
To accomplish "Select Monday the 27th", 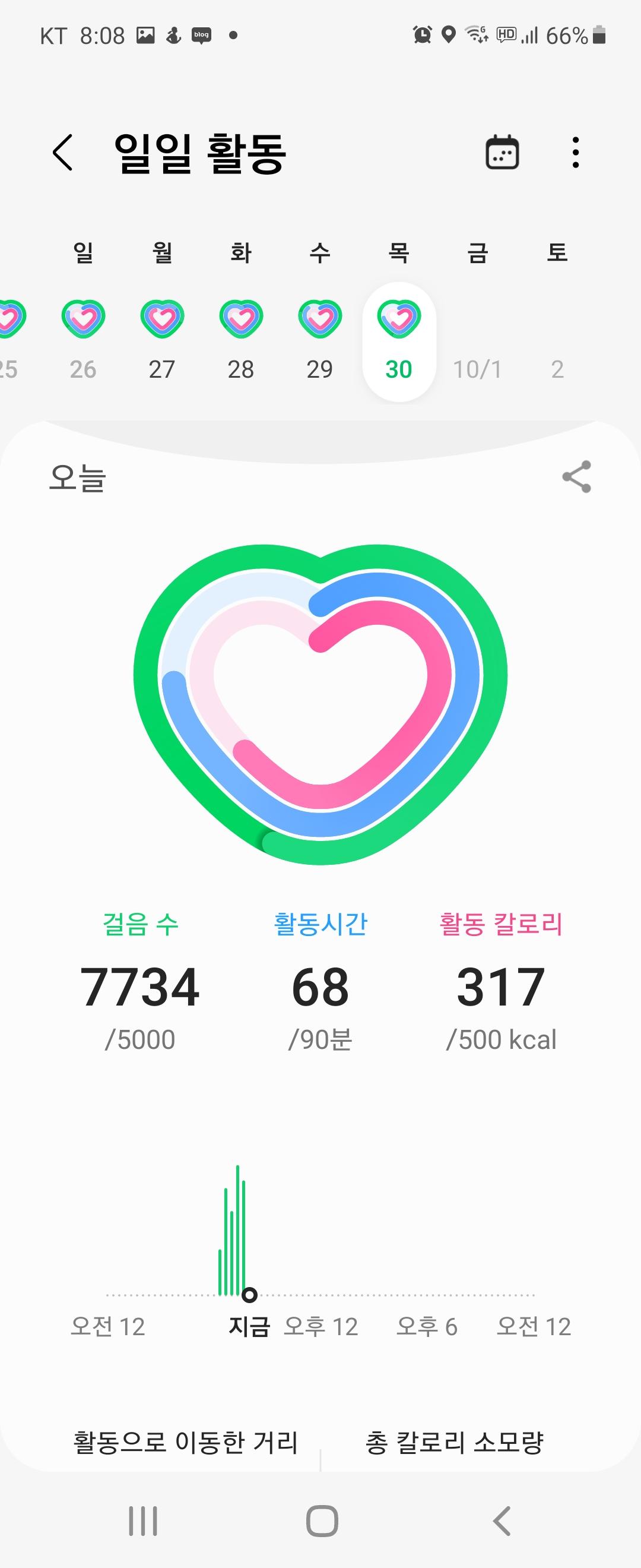I will (x=162, y=339).
